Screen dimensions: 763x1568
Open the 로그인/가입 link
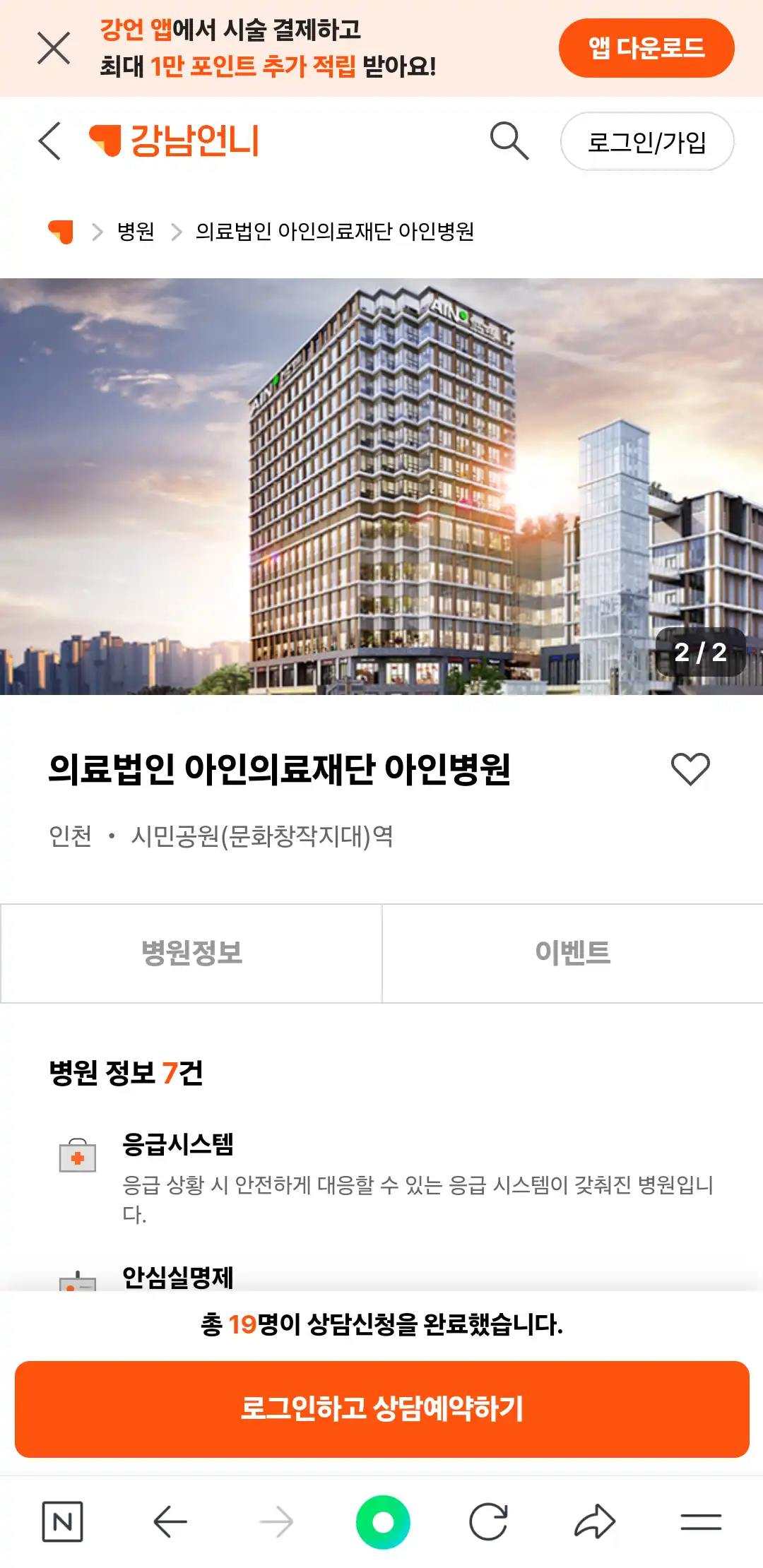pyautogui.click(x=647, y=141)
